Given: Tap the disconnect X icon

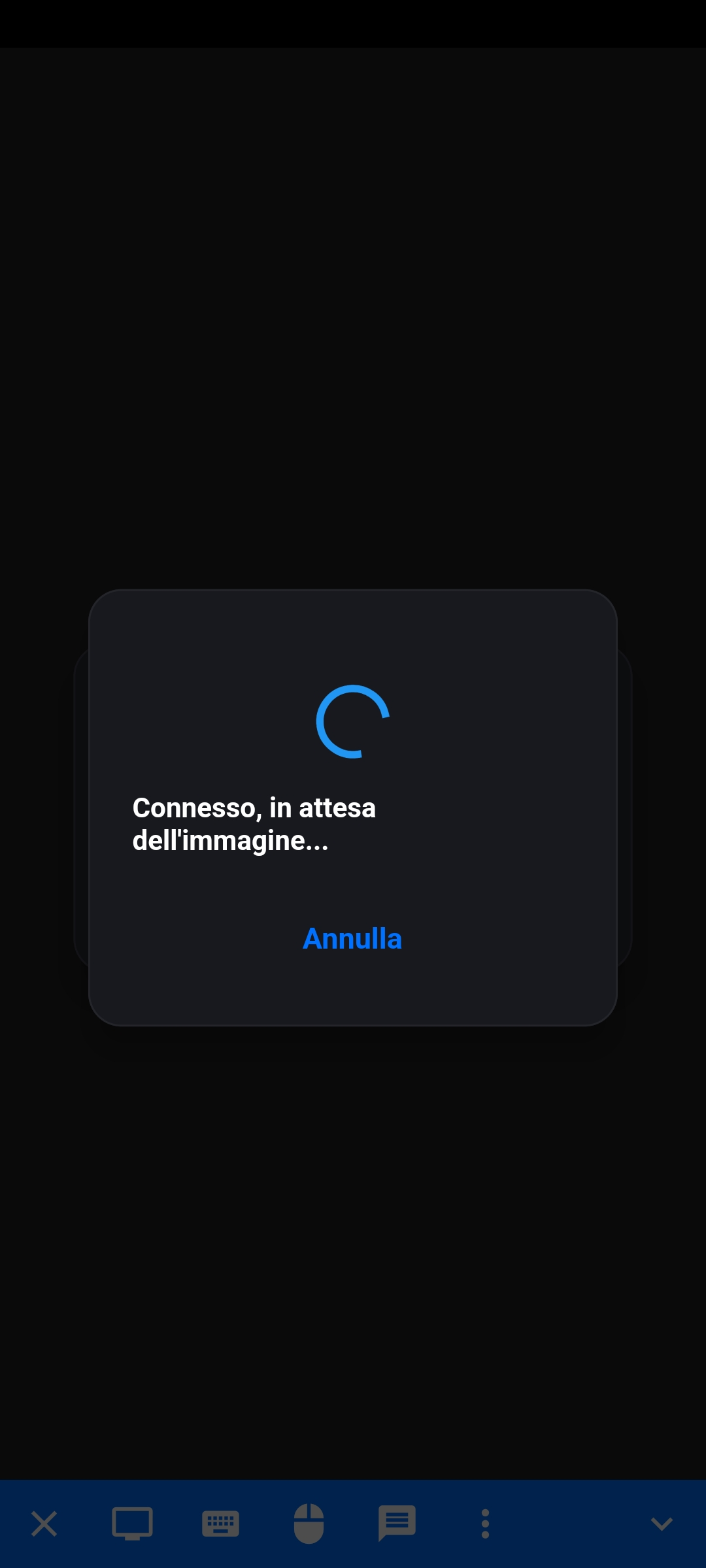Looking at the screenshot, I should (44, 1524).
